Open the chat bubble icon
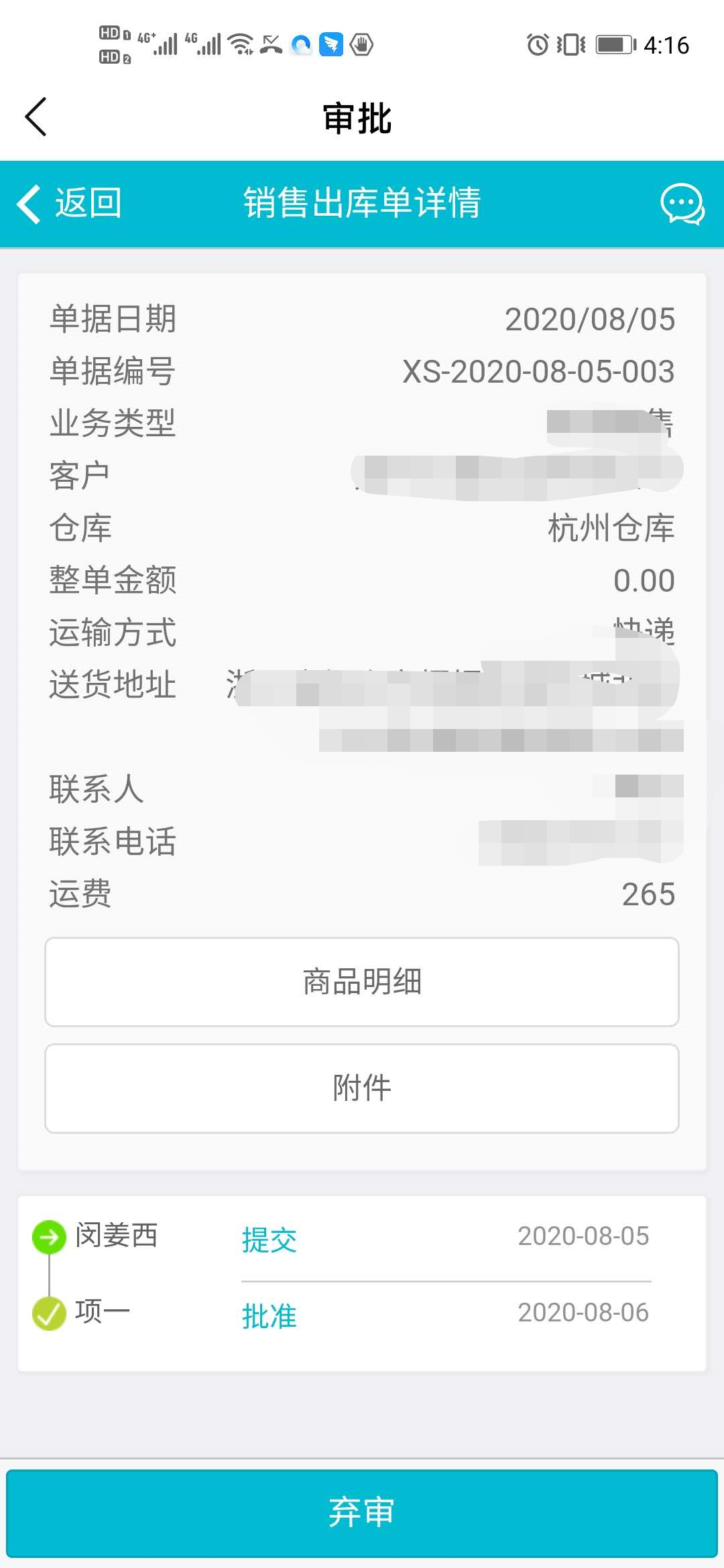This screenshot has width=724, height=1568. coord(682,204)
